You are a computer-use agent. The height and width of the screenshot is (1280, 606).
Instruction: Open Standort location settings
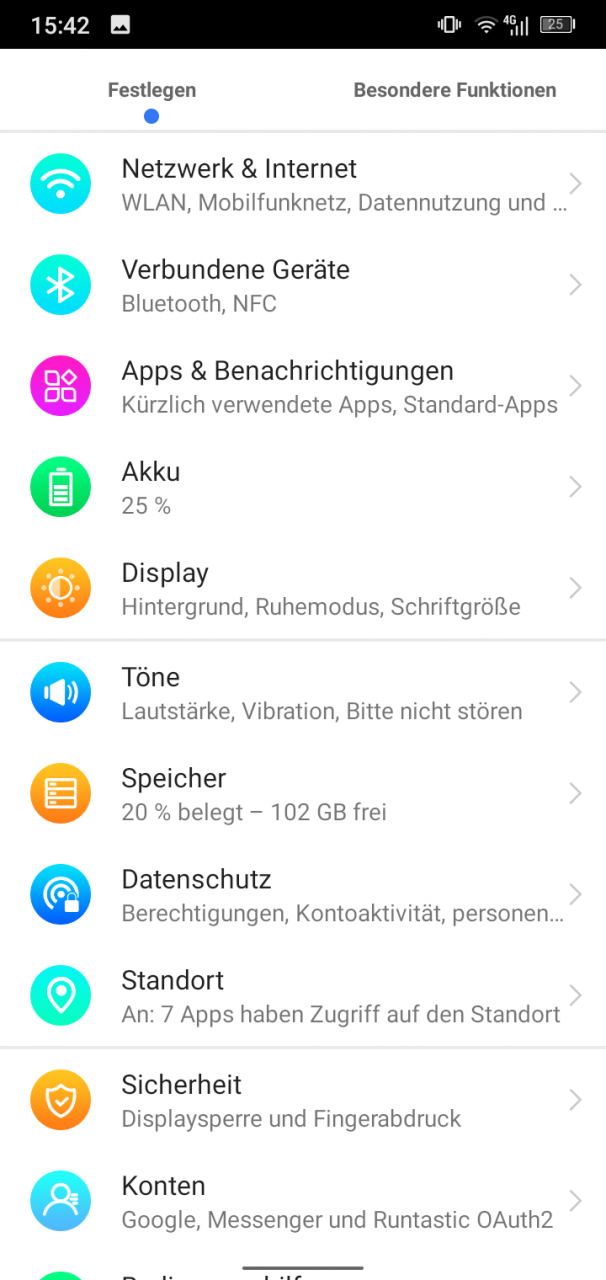[x=303, y=995]
